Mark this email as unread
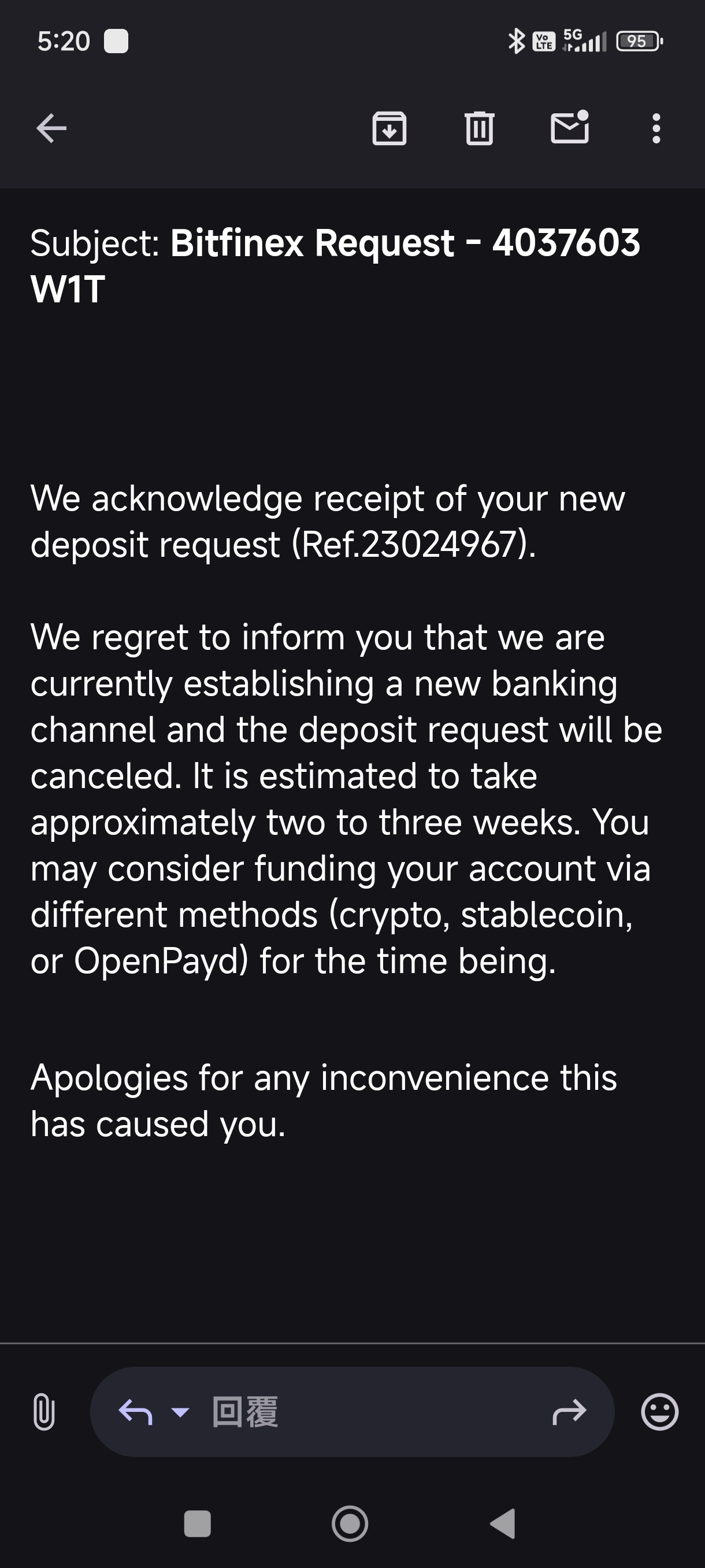This screenshot has height=1568, width=705. [x=569, y=127]
